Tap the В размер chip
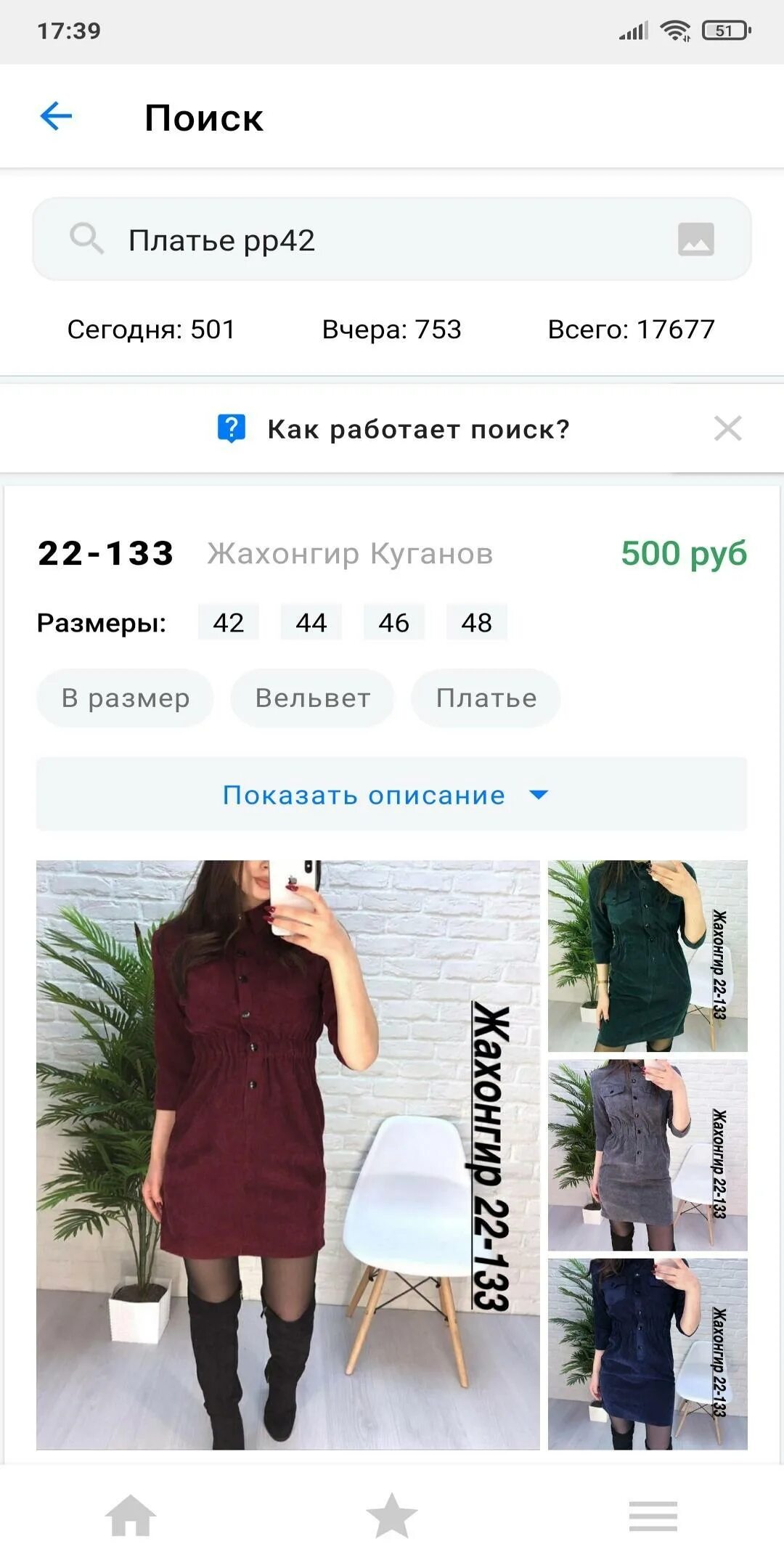 click(x=126, y=698)
